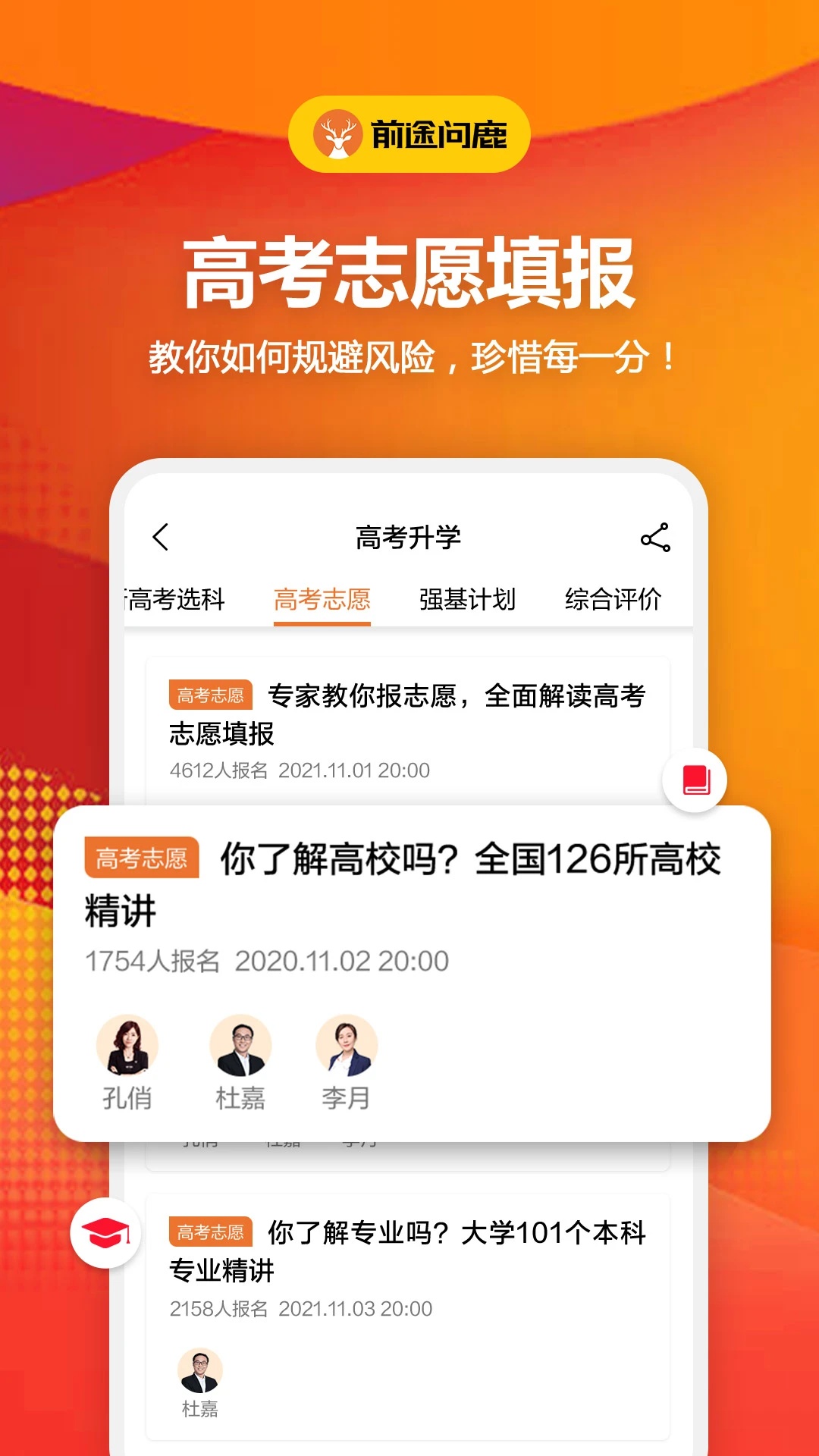The width and height of the screenshot is (819, 1456).
Task: Open the share options via share icon
Action: [x=656, y=536]
